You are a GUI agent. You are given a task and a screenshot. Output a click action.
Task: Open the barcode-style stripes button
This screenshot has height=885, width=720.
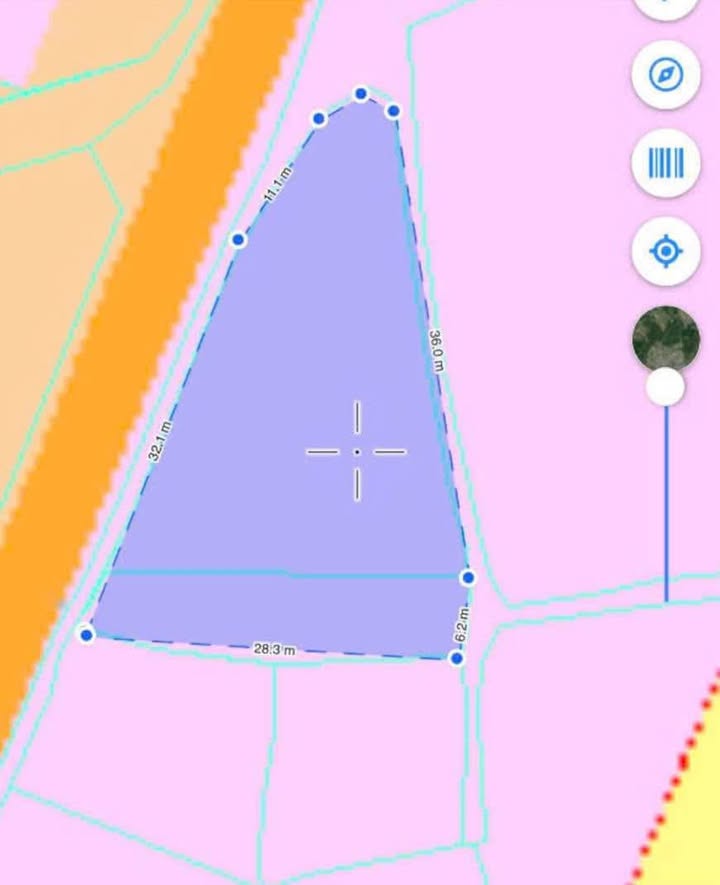tap(666, 162)
